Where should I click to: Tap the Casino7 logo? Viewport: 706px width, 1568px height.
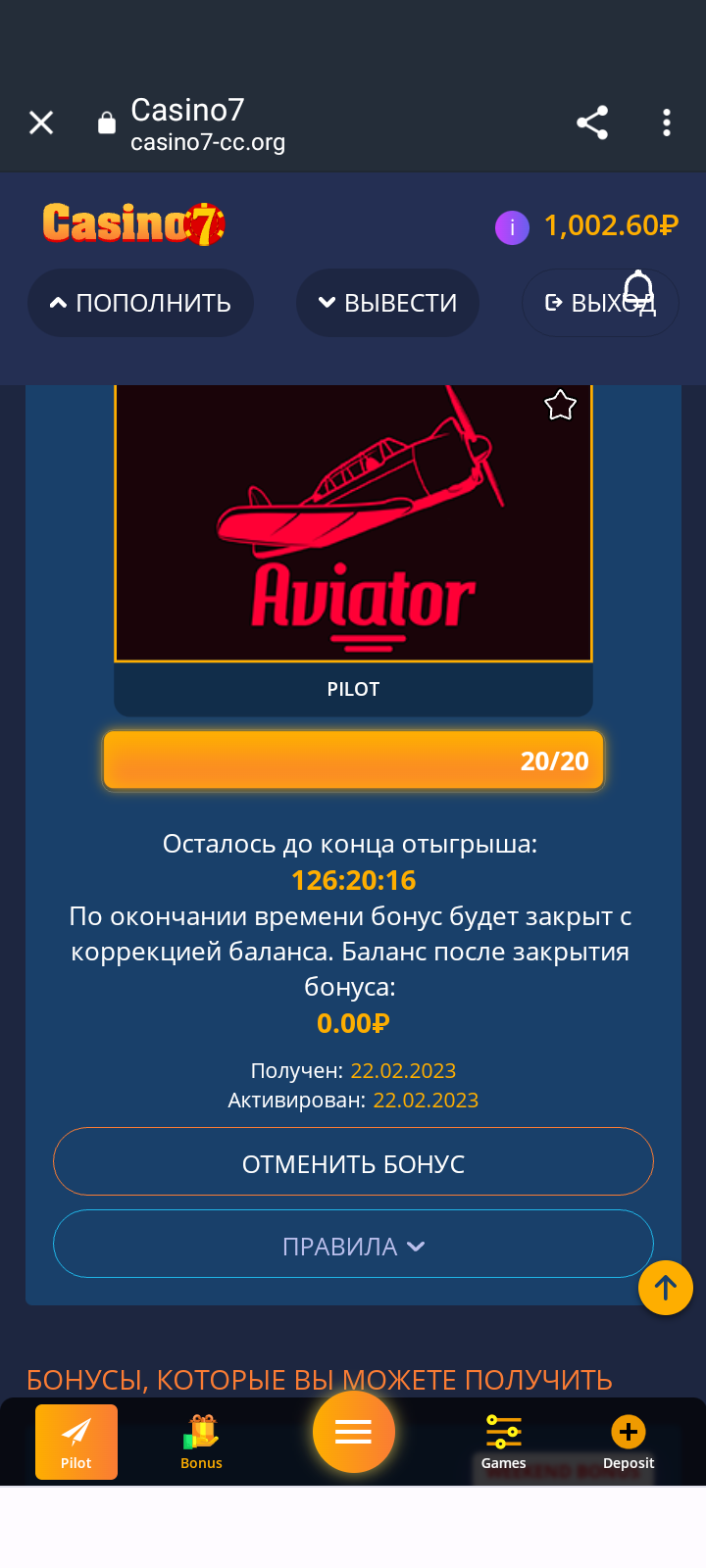click(134, 223)
